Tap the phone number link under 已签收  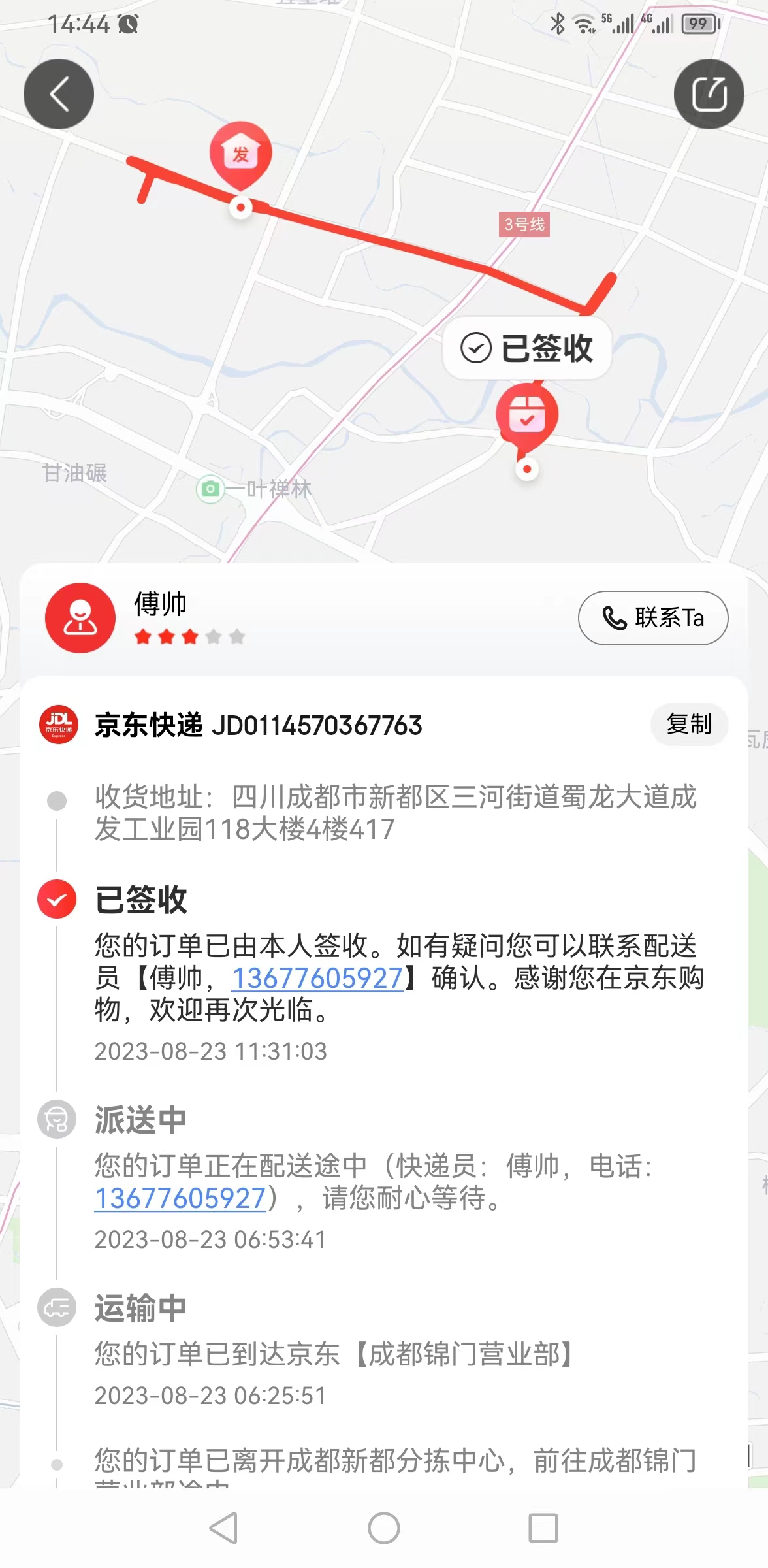[x=317, y=978]
